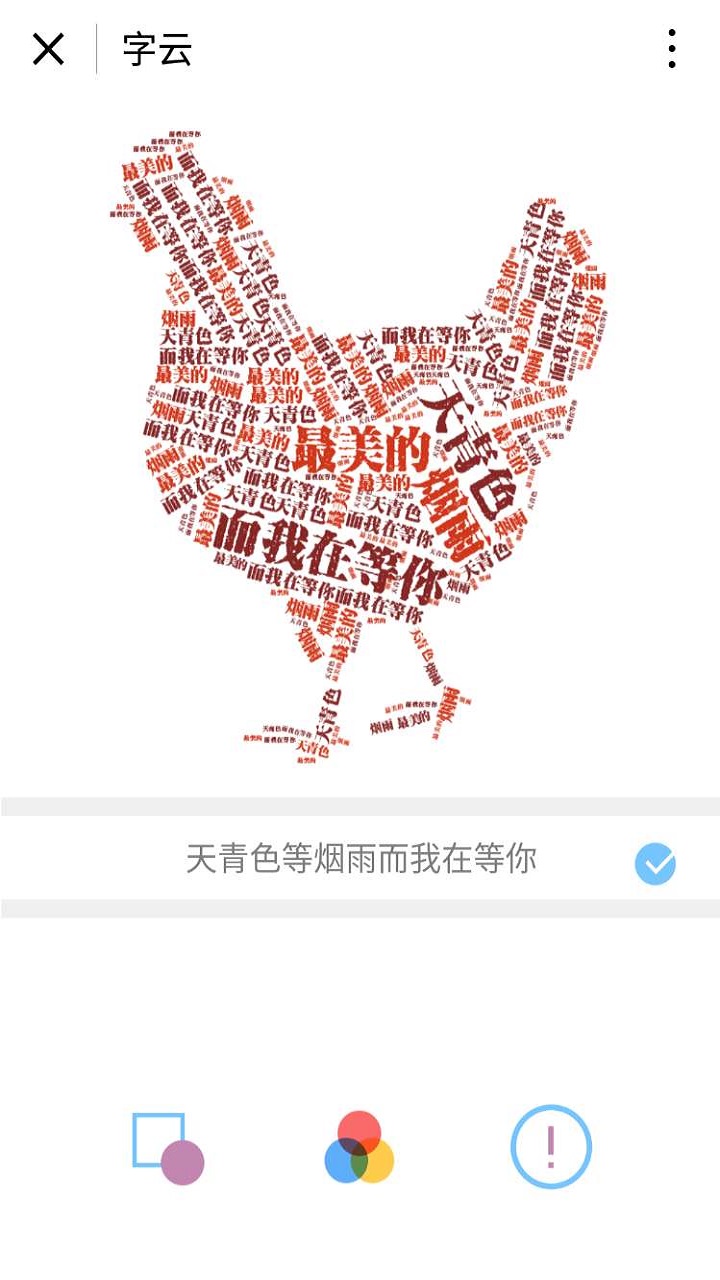
Task: Close the 字云 page
Action: 48,49
